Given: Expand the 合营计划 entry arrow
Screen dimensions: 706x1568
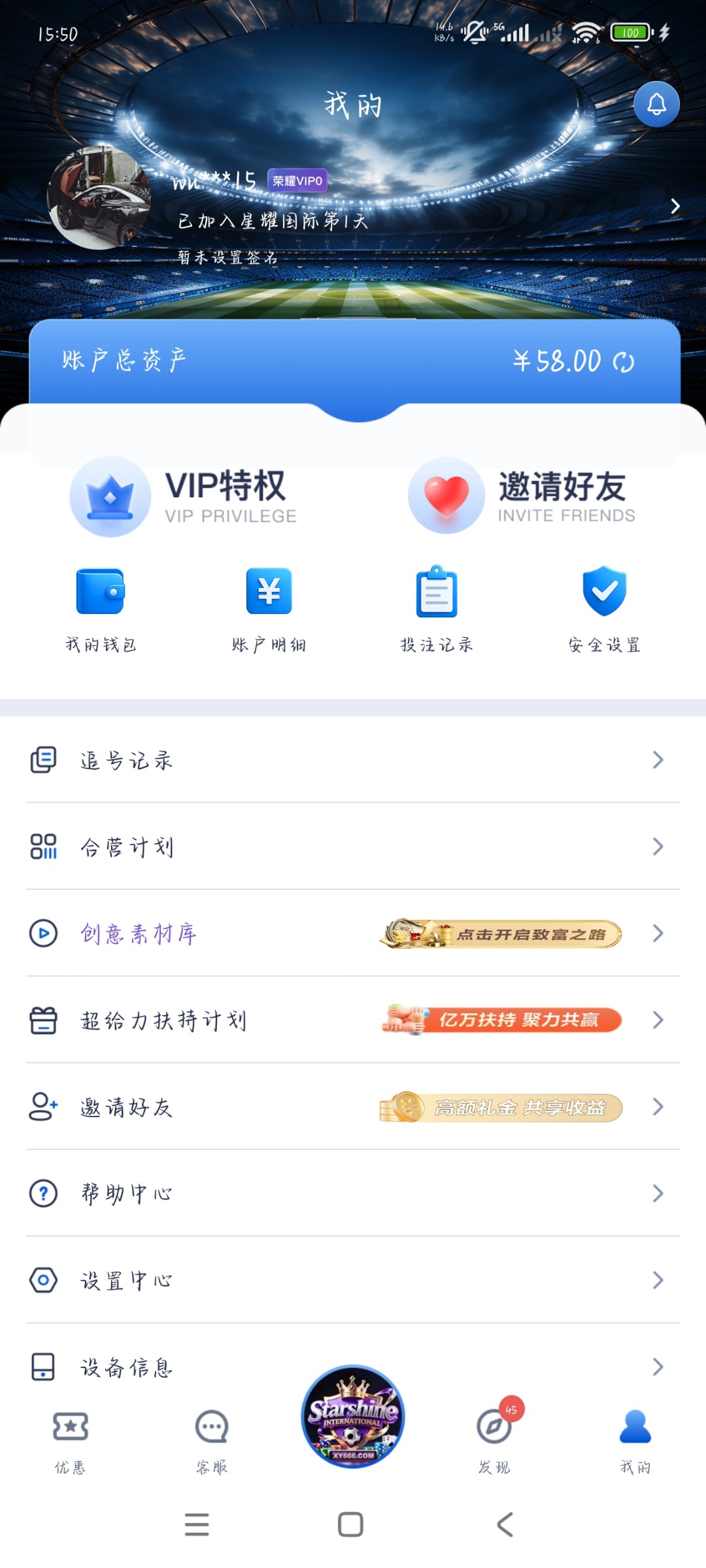Looking at the screenshot, I should (658, 847).
